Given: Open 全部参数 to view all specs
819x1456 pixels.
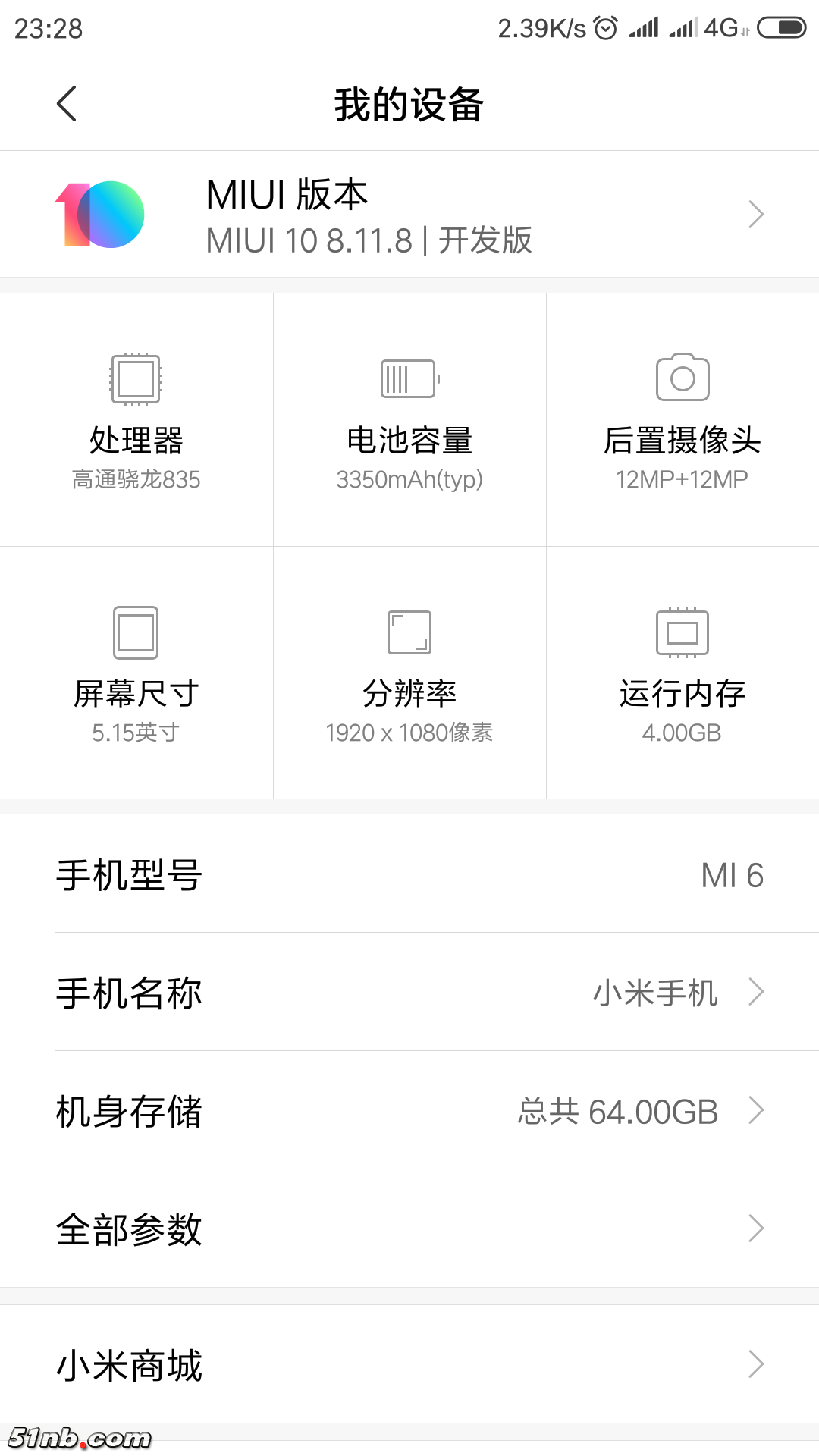Looking at the screenshot, I should [409, 1228].
